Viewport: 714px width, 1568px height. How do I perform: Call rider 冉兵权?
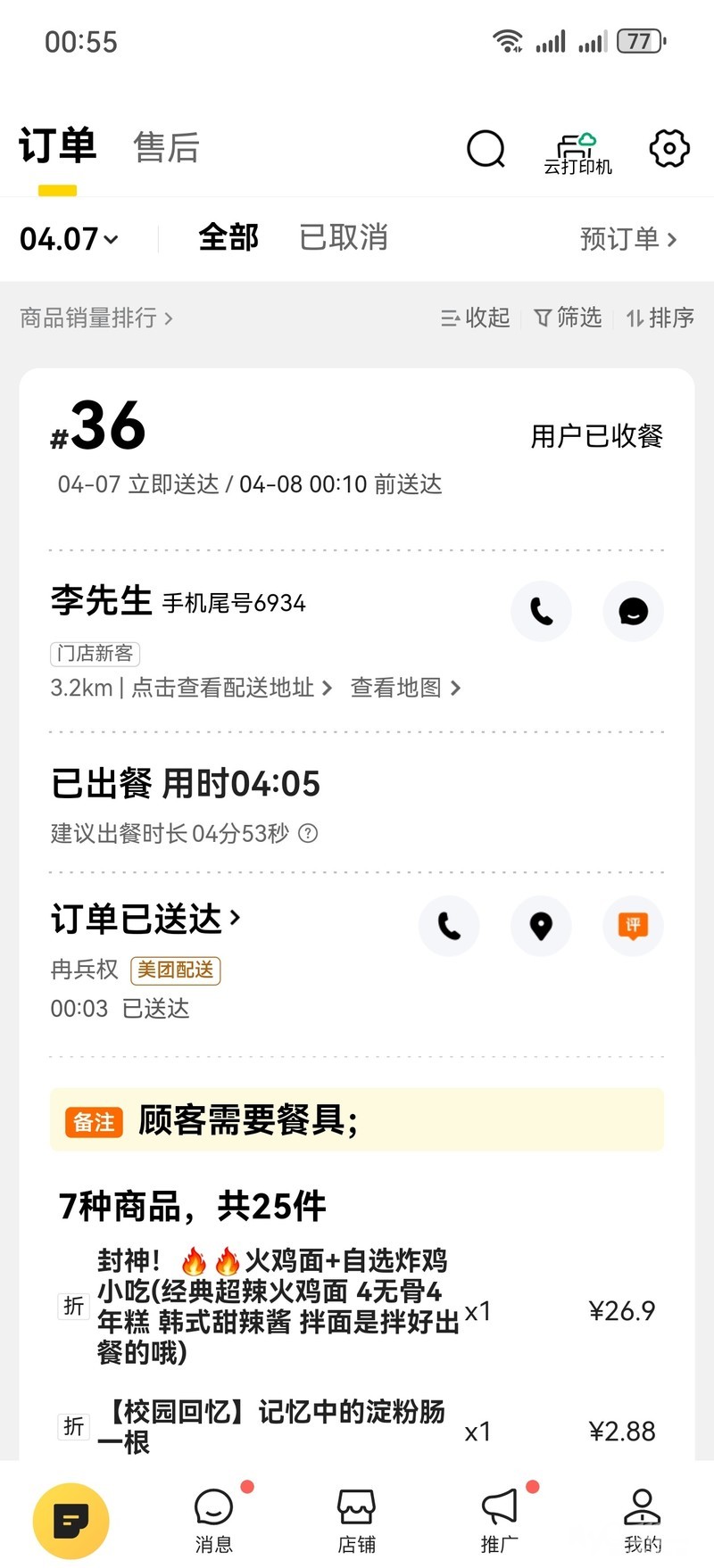coord(449,926)
